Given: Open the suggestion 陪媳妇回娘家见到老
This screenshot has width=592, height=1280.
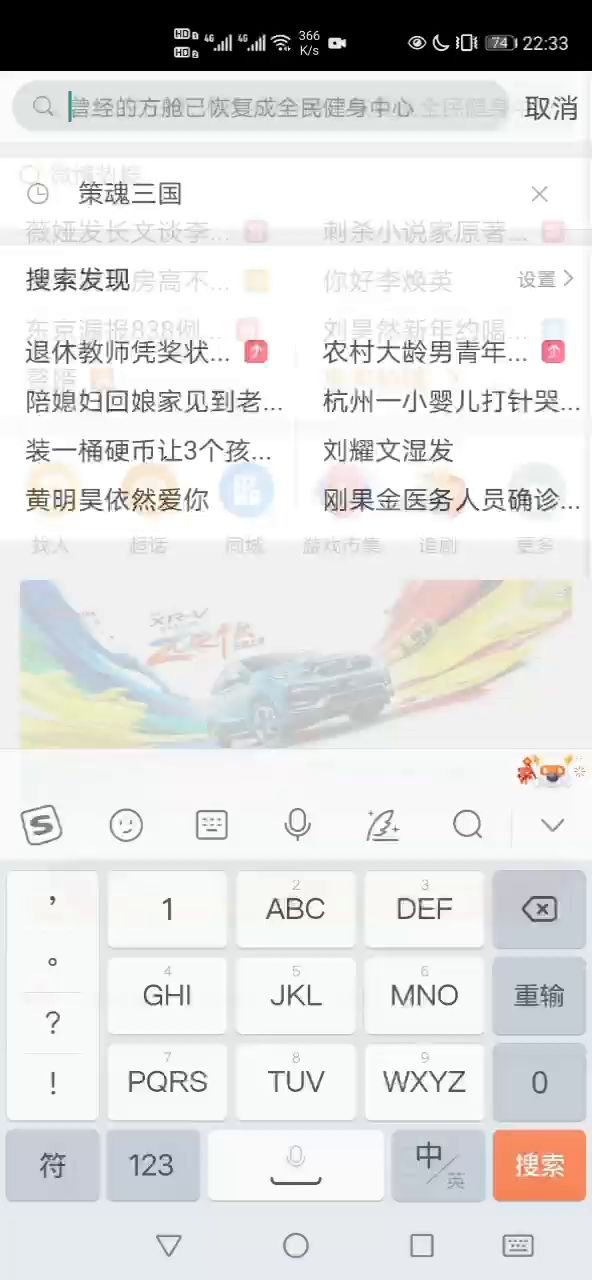Looking at the screenshot, I should (x=154, y=402).
